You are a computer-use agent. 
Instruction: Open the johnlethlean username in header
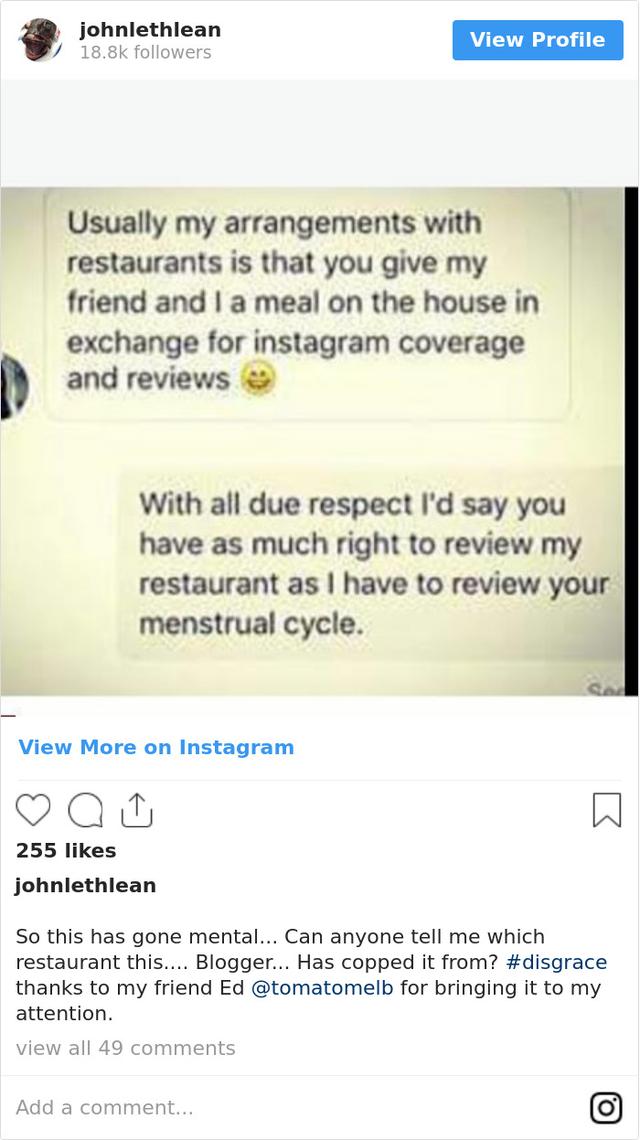pos(150,30)
